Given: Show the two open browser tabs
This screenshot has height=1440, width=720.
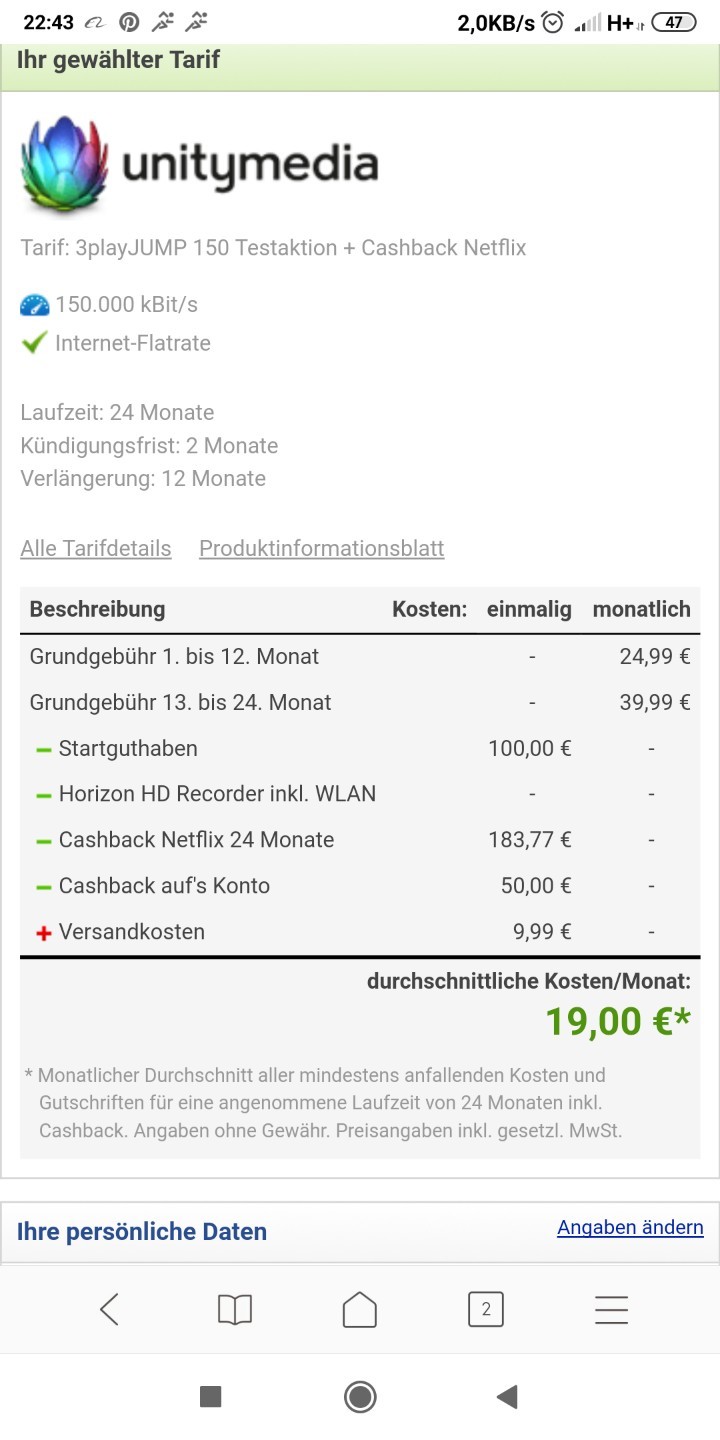Looking at the screenshot, I should click(x=486, y=1309).
